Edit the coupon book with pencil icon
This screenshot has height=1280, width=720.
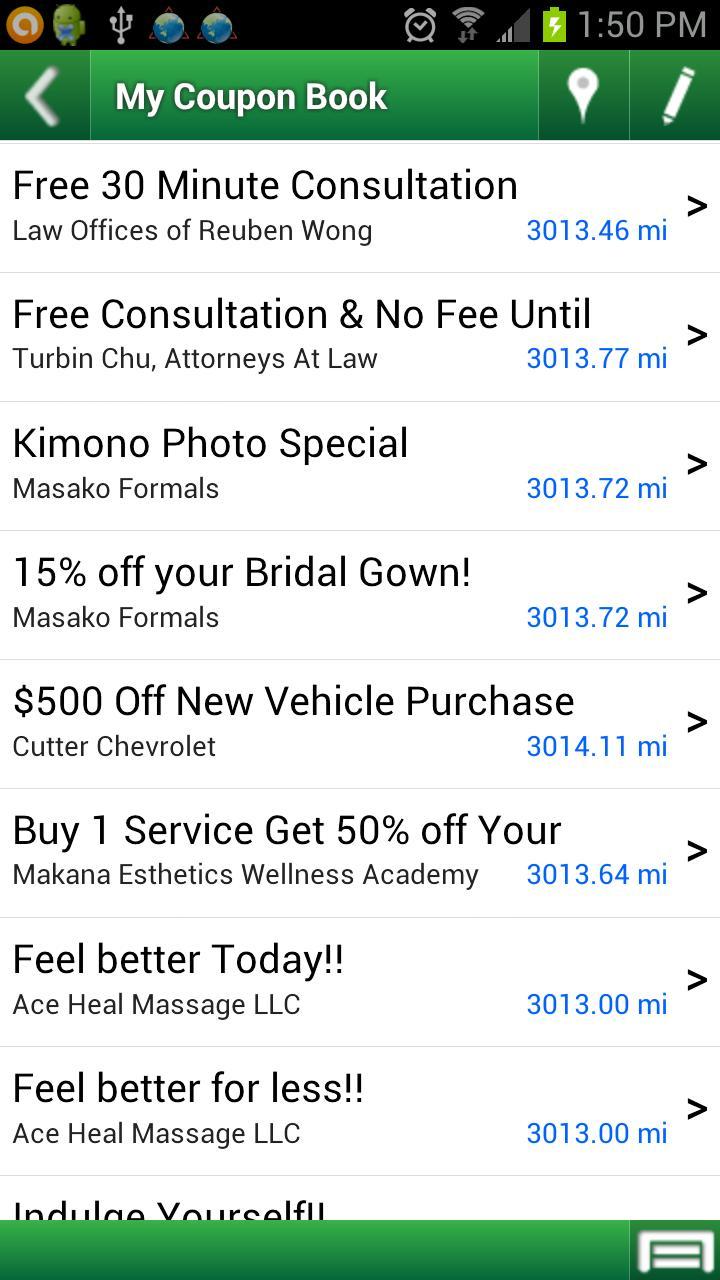(676, 96)
